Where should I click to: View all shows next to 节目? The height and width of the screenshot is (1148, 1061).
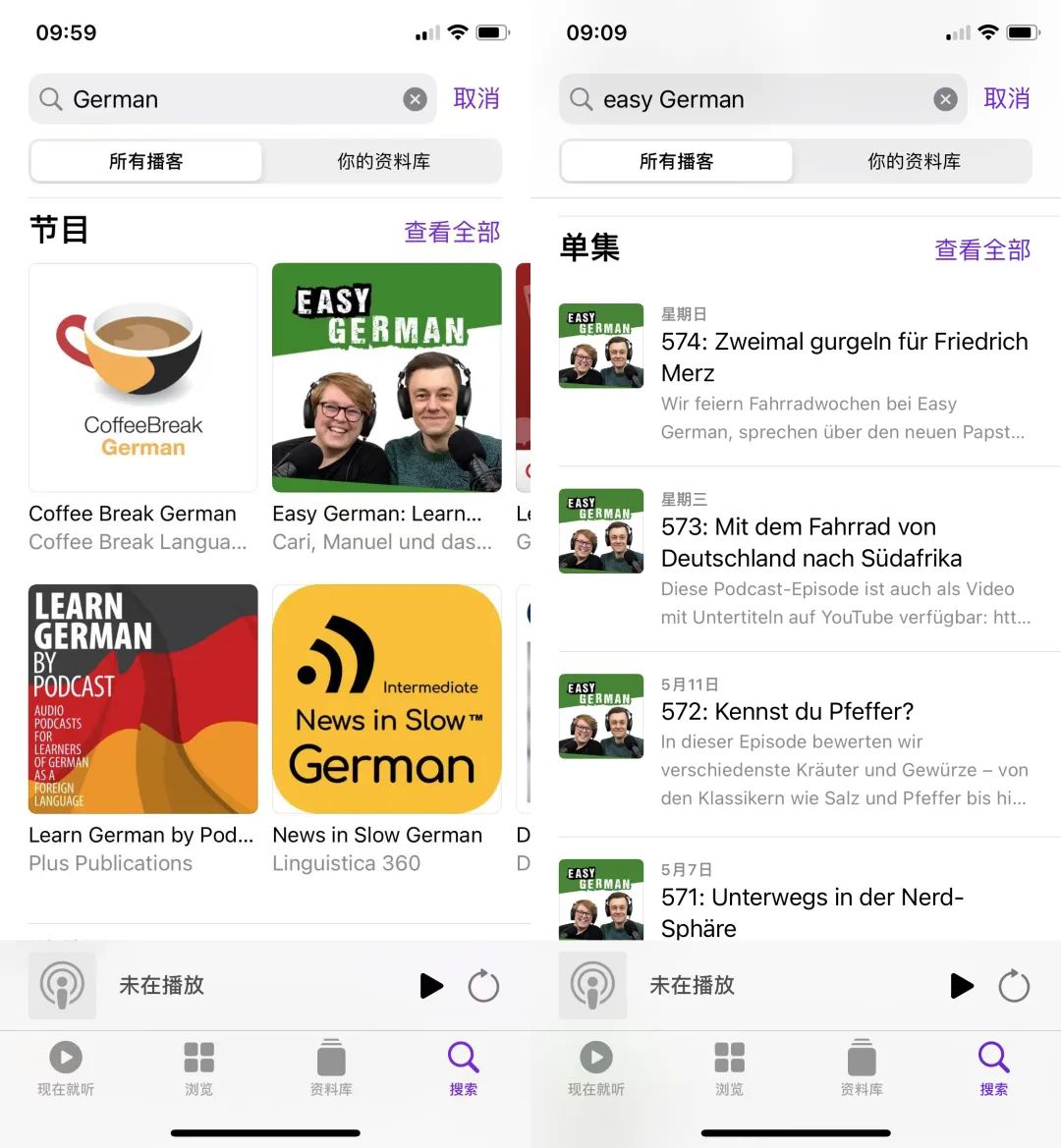(x=452, y=232)
